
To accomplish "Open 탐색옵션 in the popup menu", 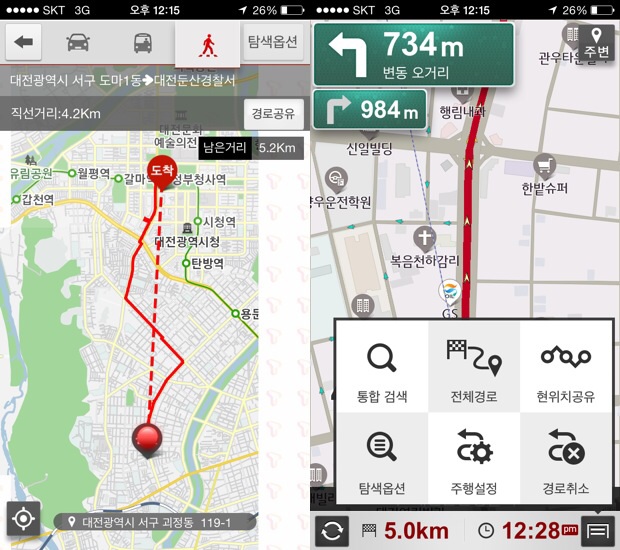I will tap(382, 460).
